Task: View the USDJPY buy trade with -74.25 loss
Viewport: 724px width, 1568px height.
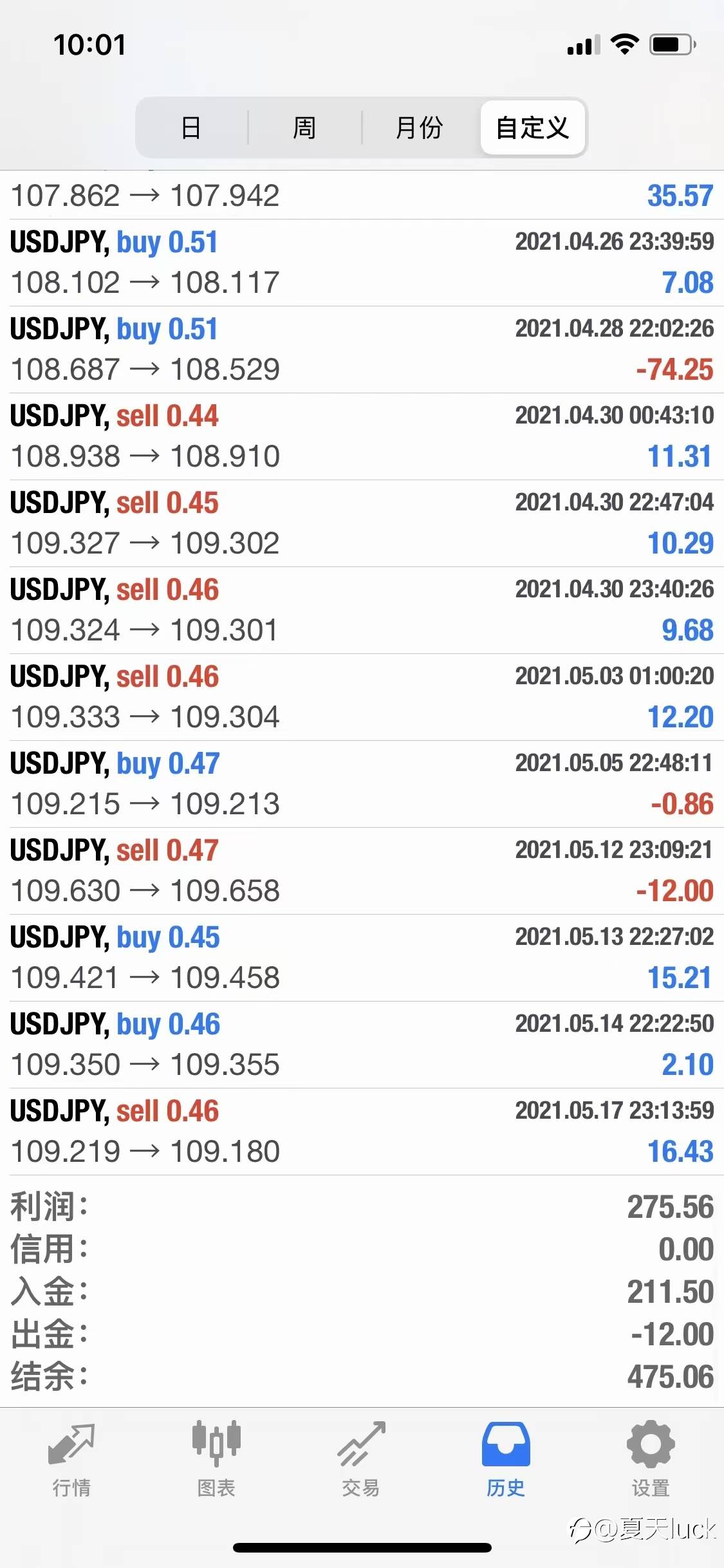Action: [x=362, y=350]
